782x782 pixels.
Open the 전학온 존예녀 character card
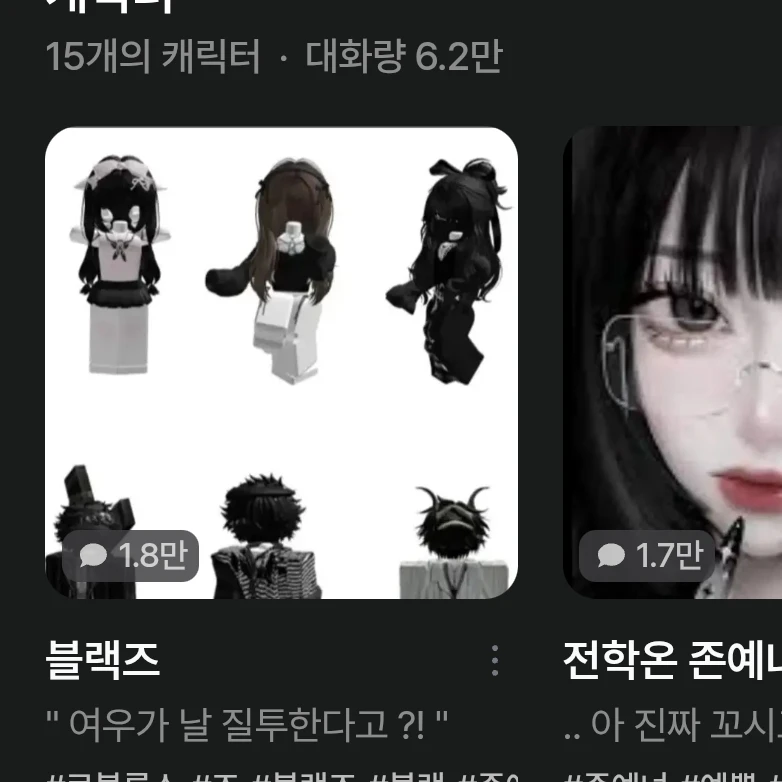point(672,362)
